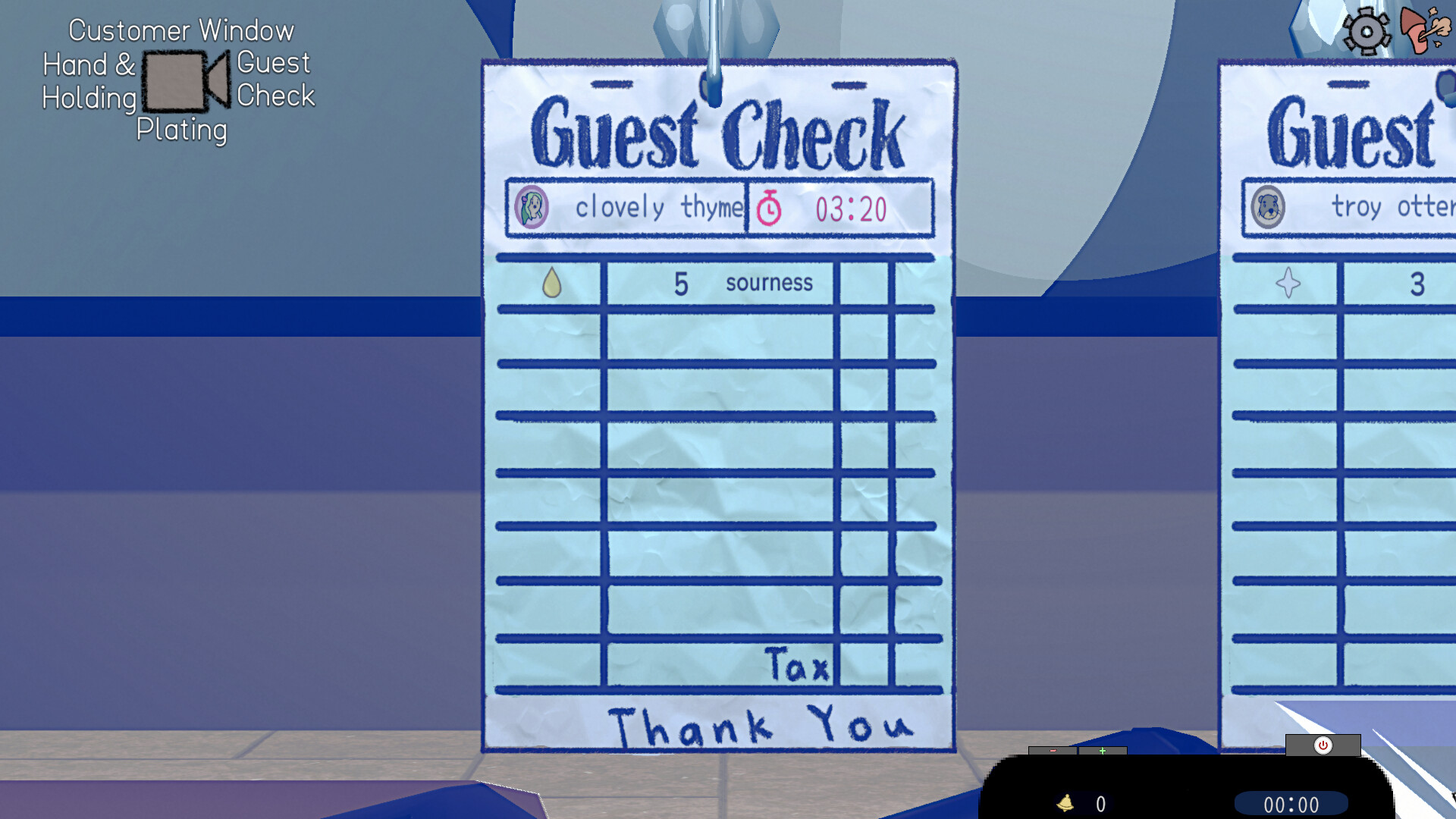Switch camera to Customer Window view

click(180, 30)
